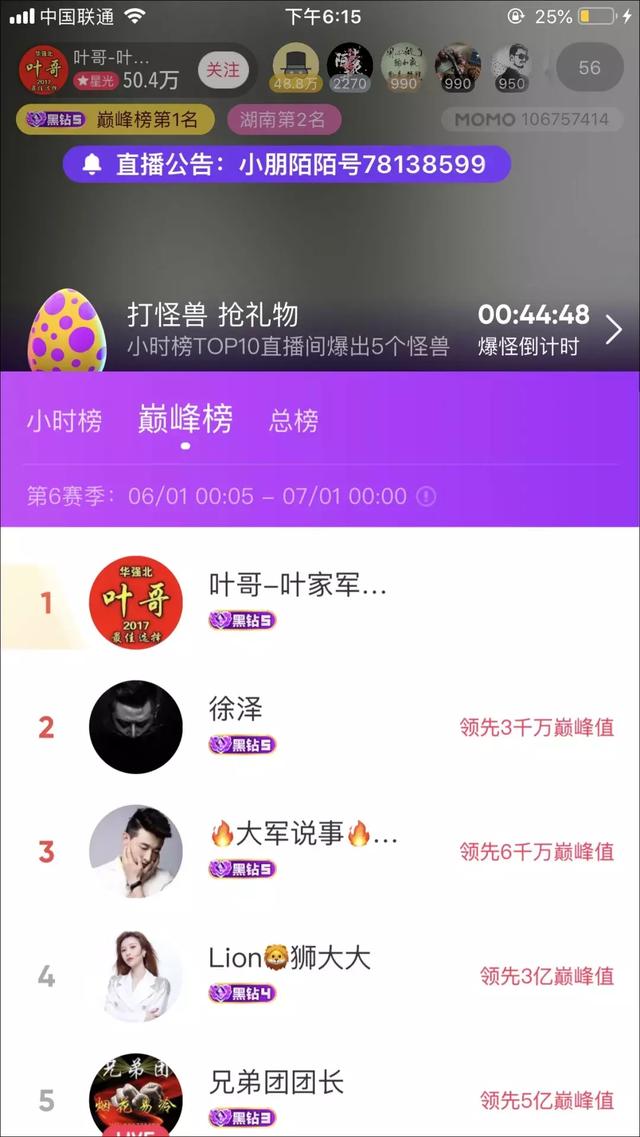Open 巅峰榜第1名 badge
640x1137 pixels.
click(x=115, y=120)
